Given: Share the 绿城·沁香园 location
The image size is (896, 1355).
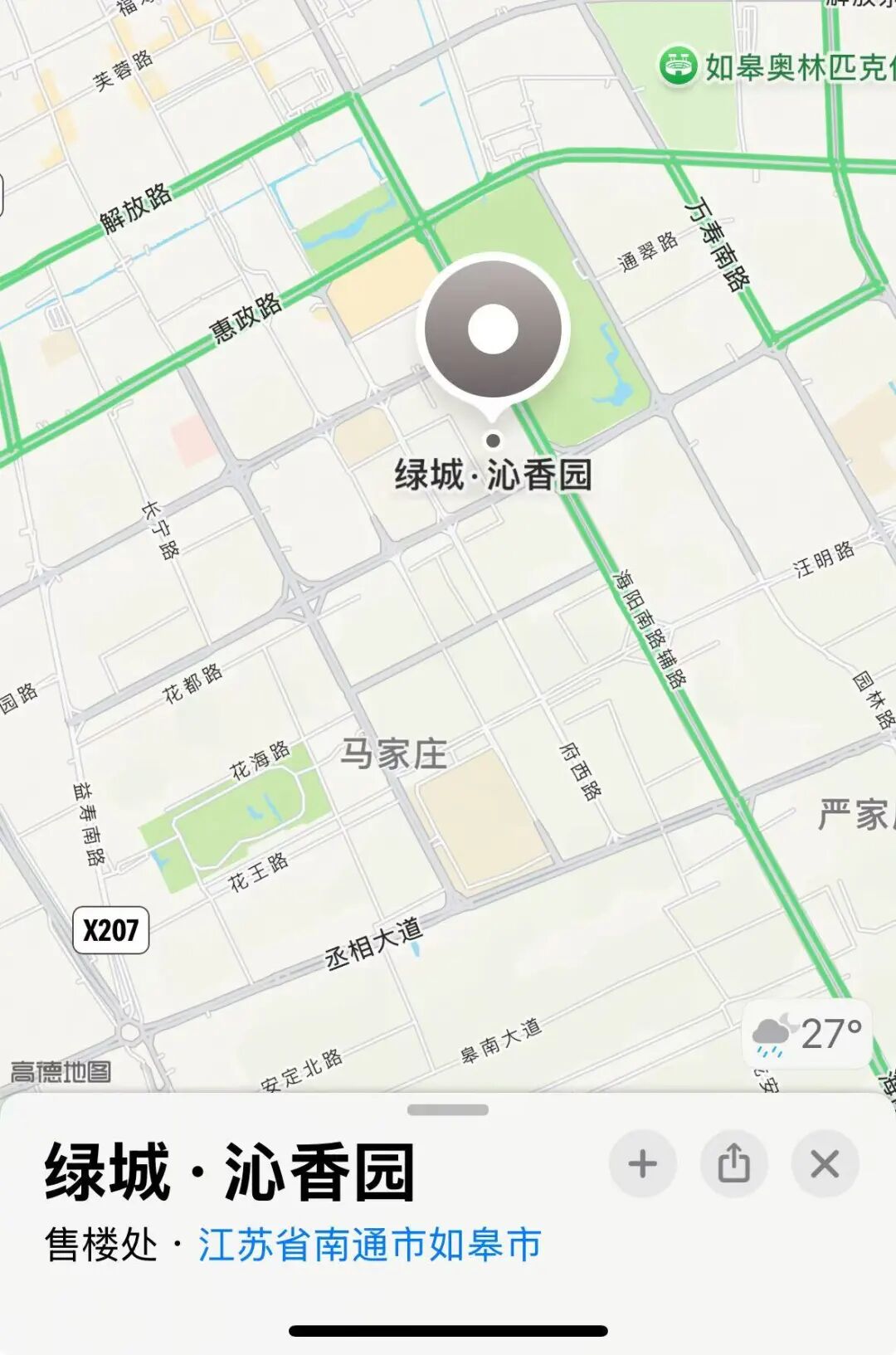Looking at the screenshot, I should 733,1164.
